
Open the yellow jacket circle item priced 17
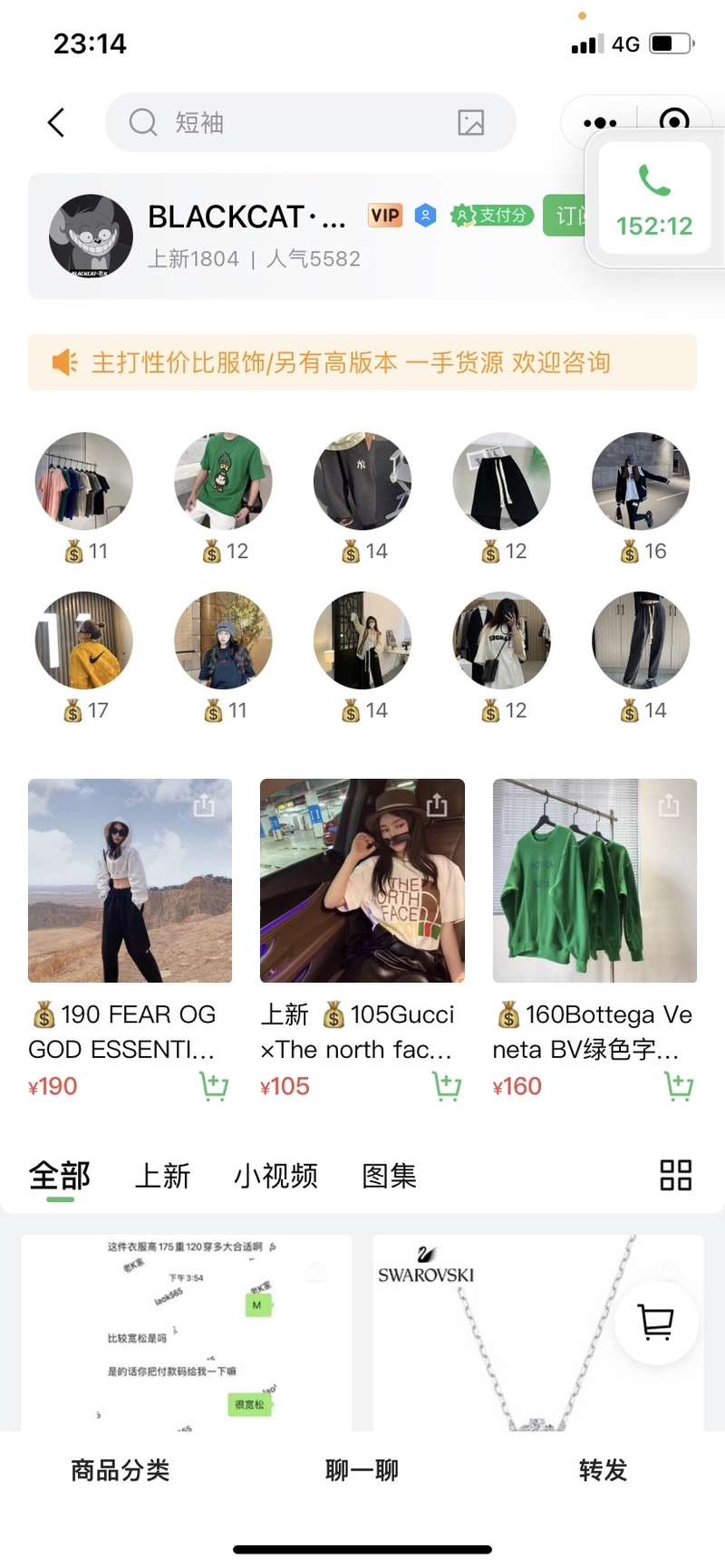(x=84, y=640)
